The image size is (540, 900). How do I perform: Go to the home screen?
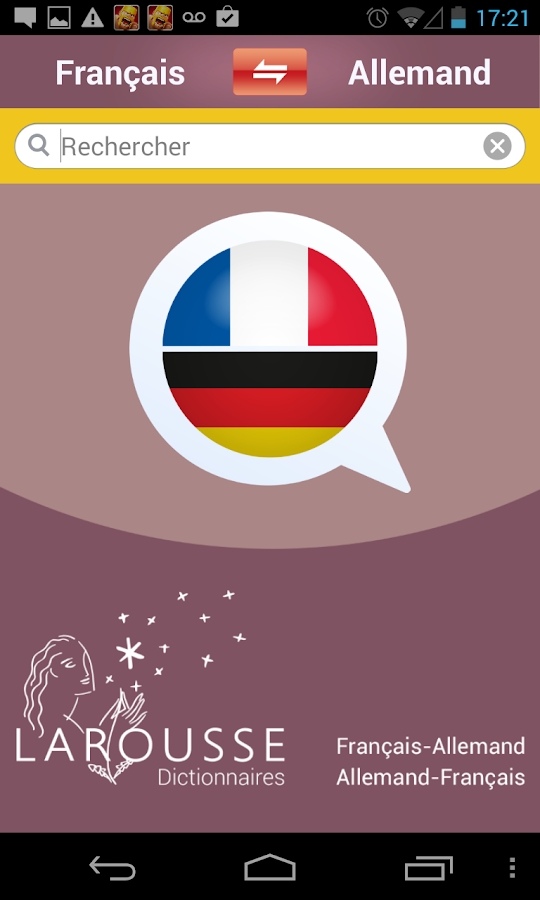coord(270,867)
